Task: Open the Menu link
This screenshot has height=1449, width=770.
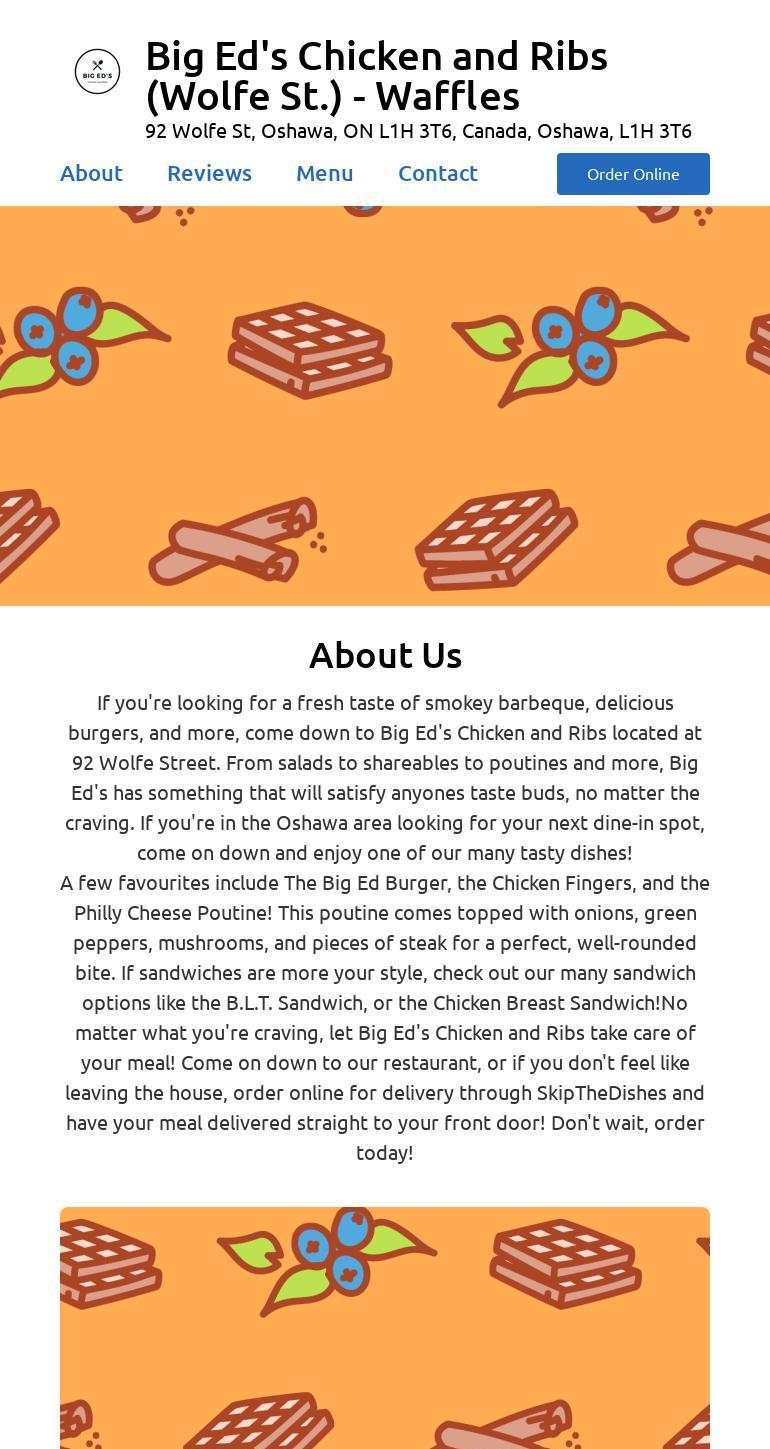Action: pos(324,173)
